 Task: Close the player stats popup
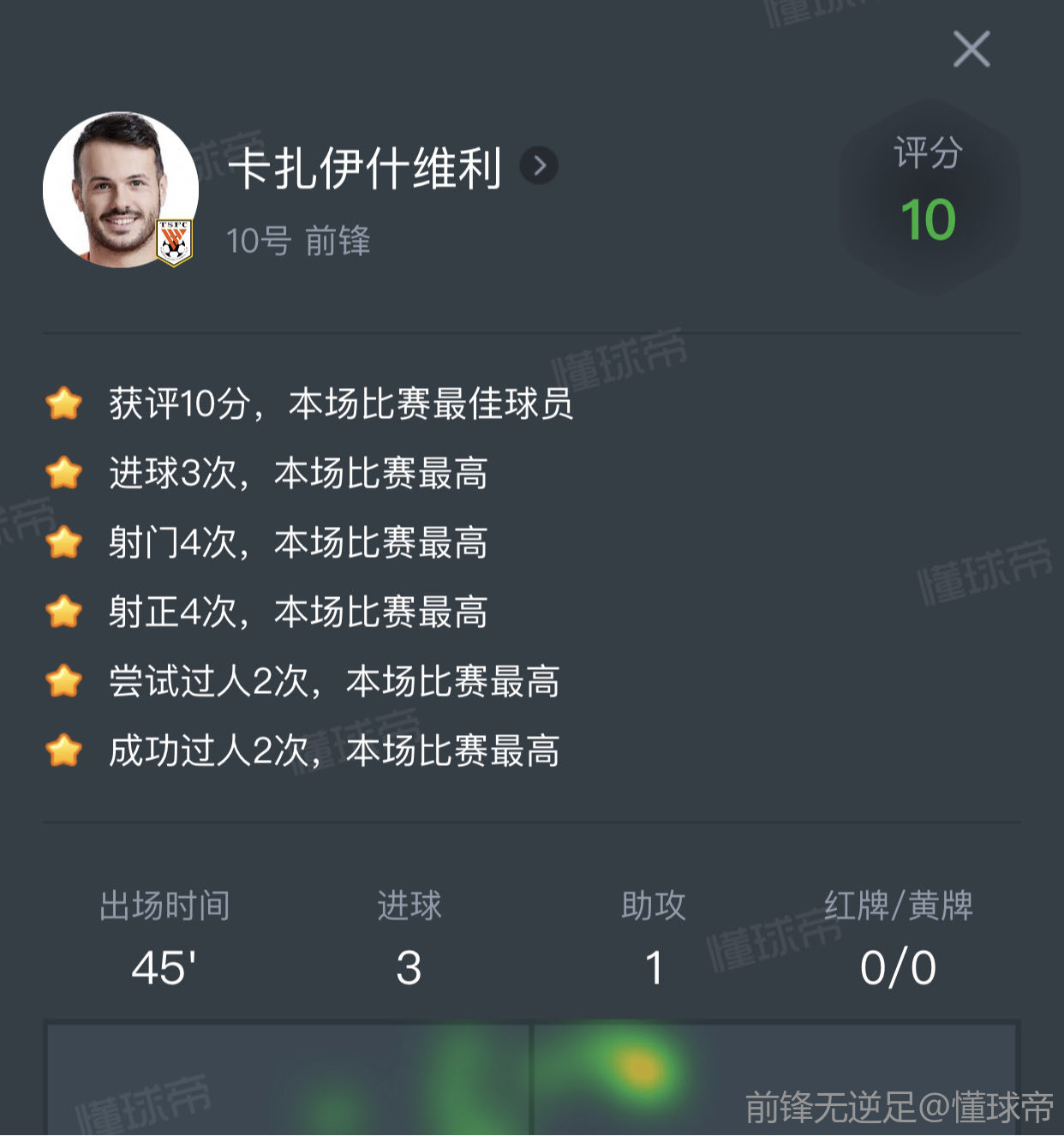pyautogui.click(x=971, y=49)
